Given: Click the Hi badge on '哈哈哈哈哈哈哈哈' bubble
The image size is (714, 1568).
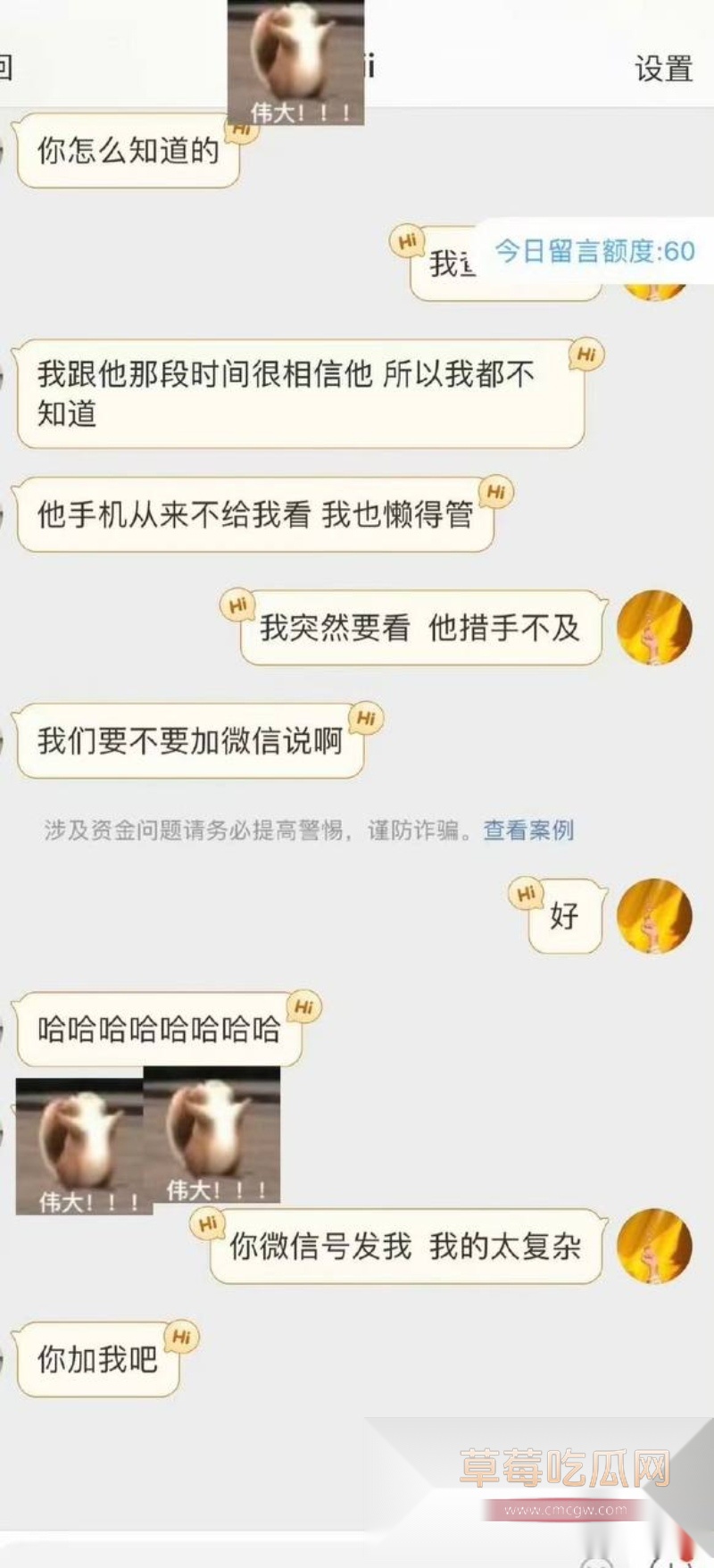Looking at the screenshot, I should [x=303, y=1005].
